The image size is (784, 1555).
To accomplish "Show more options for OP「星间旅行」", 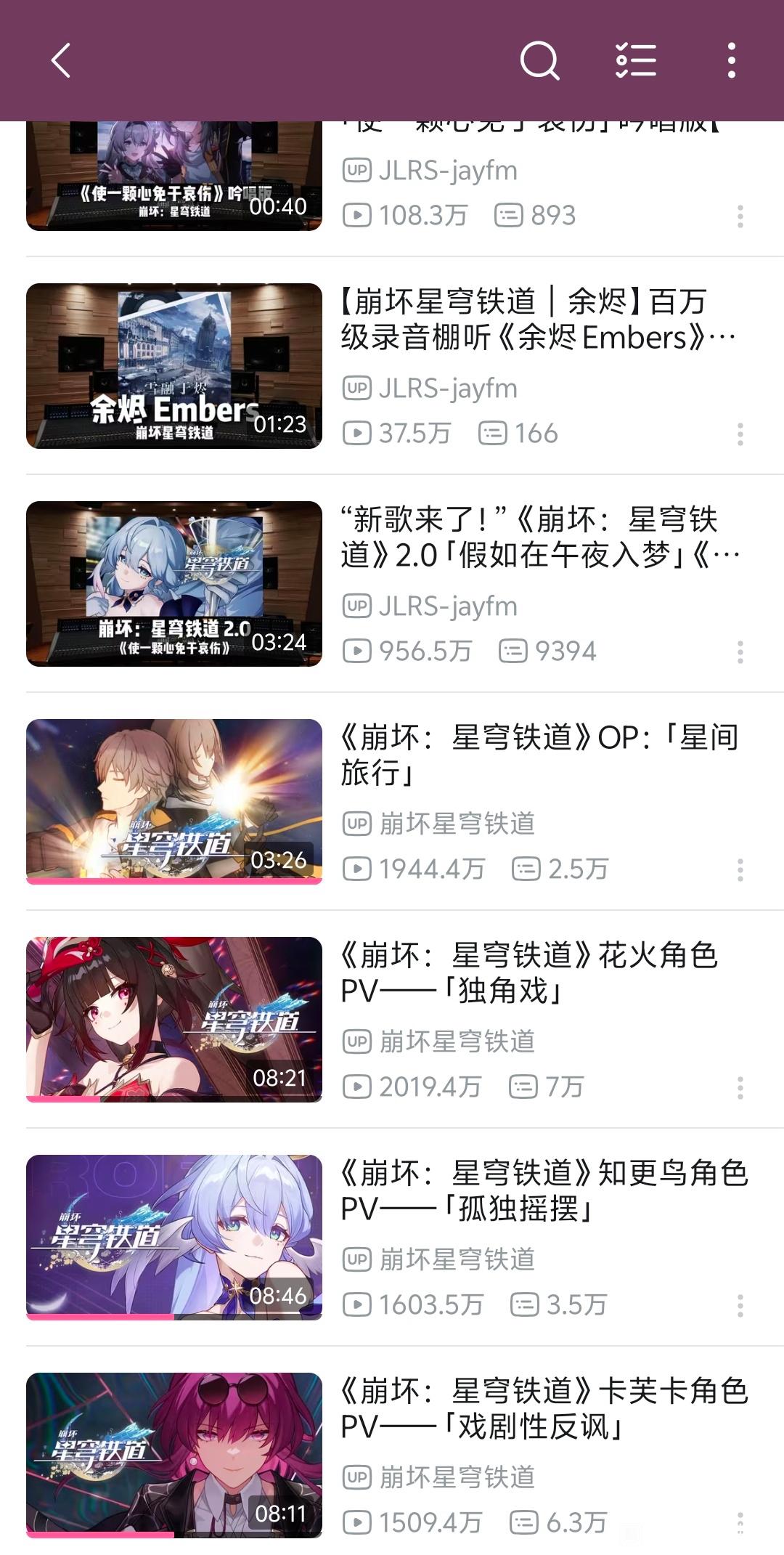I will [740, 869].
